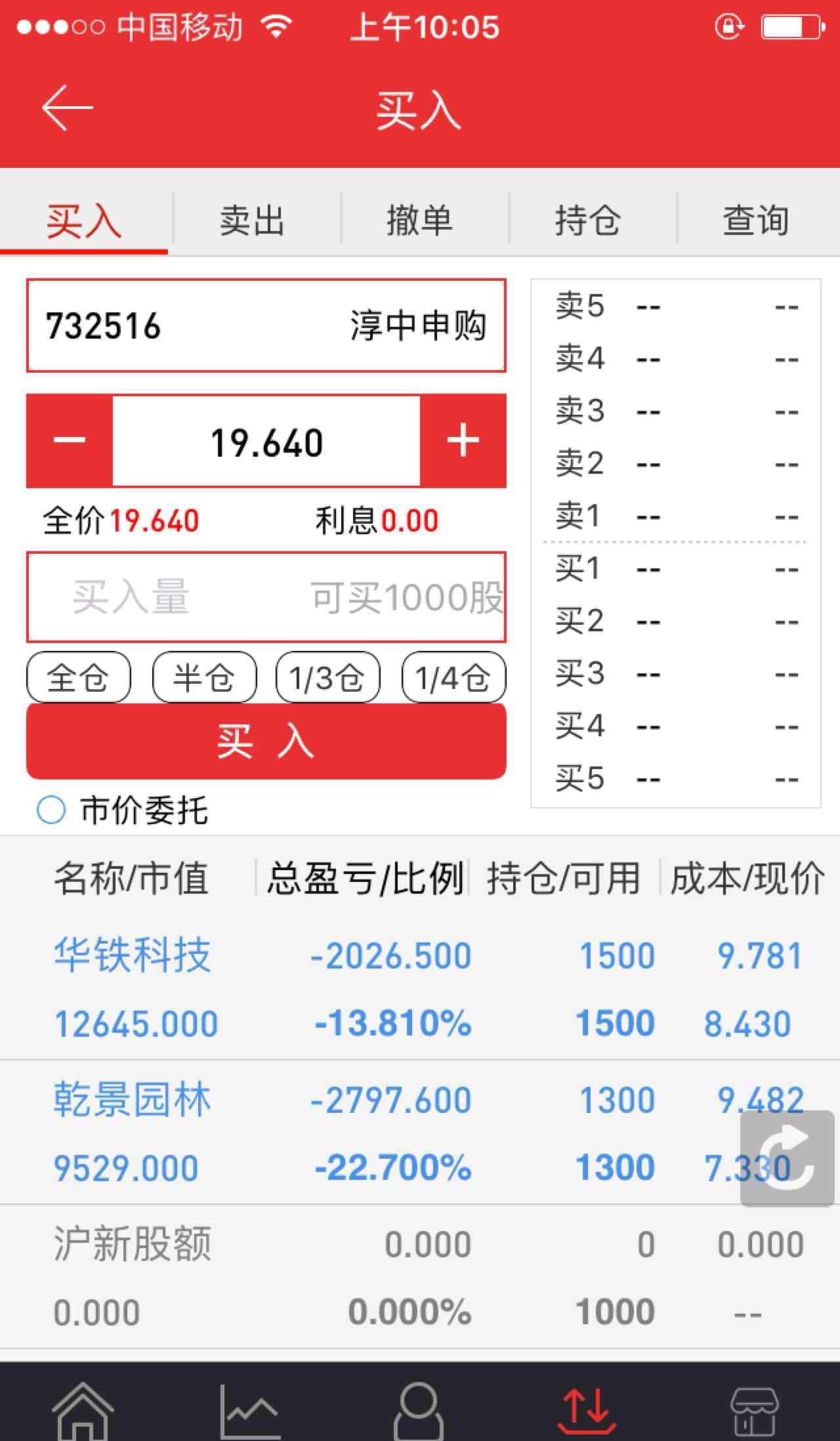Open the home screen icon
This screenshot has height=1441, width=840.
(x=84, y=1404)
